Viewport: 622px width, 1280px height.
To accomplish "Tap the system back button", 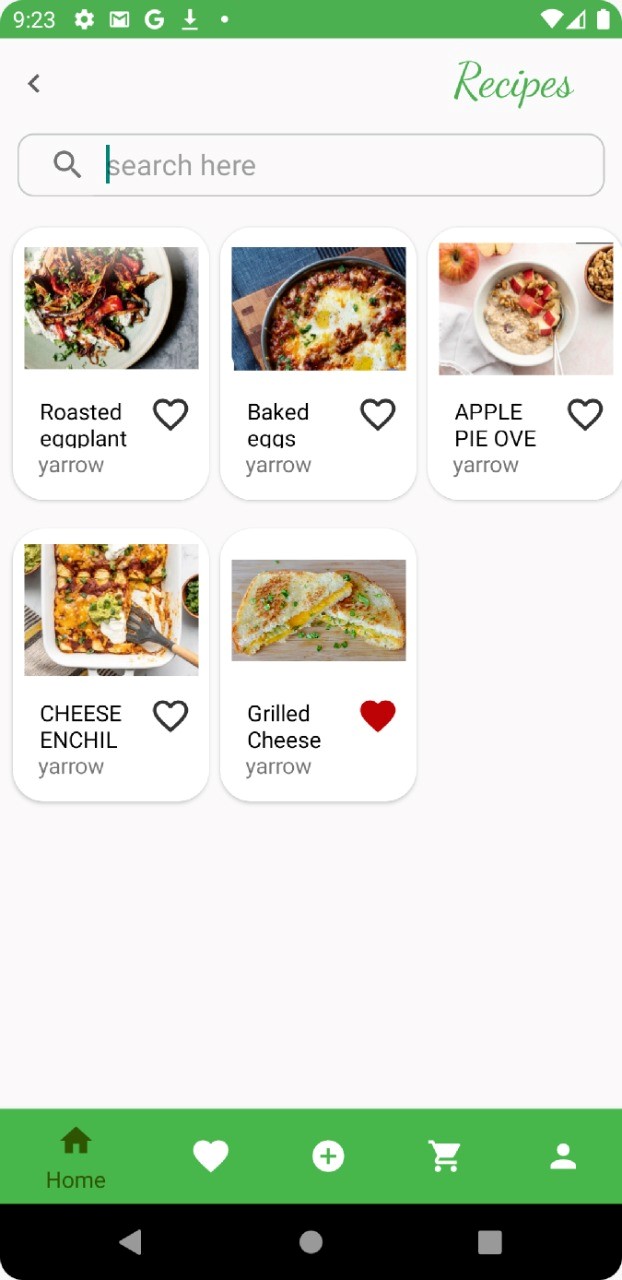I will (130, 1242).
